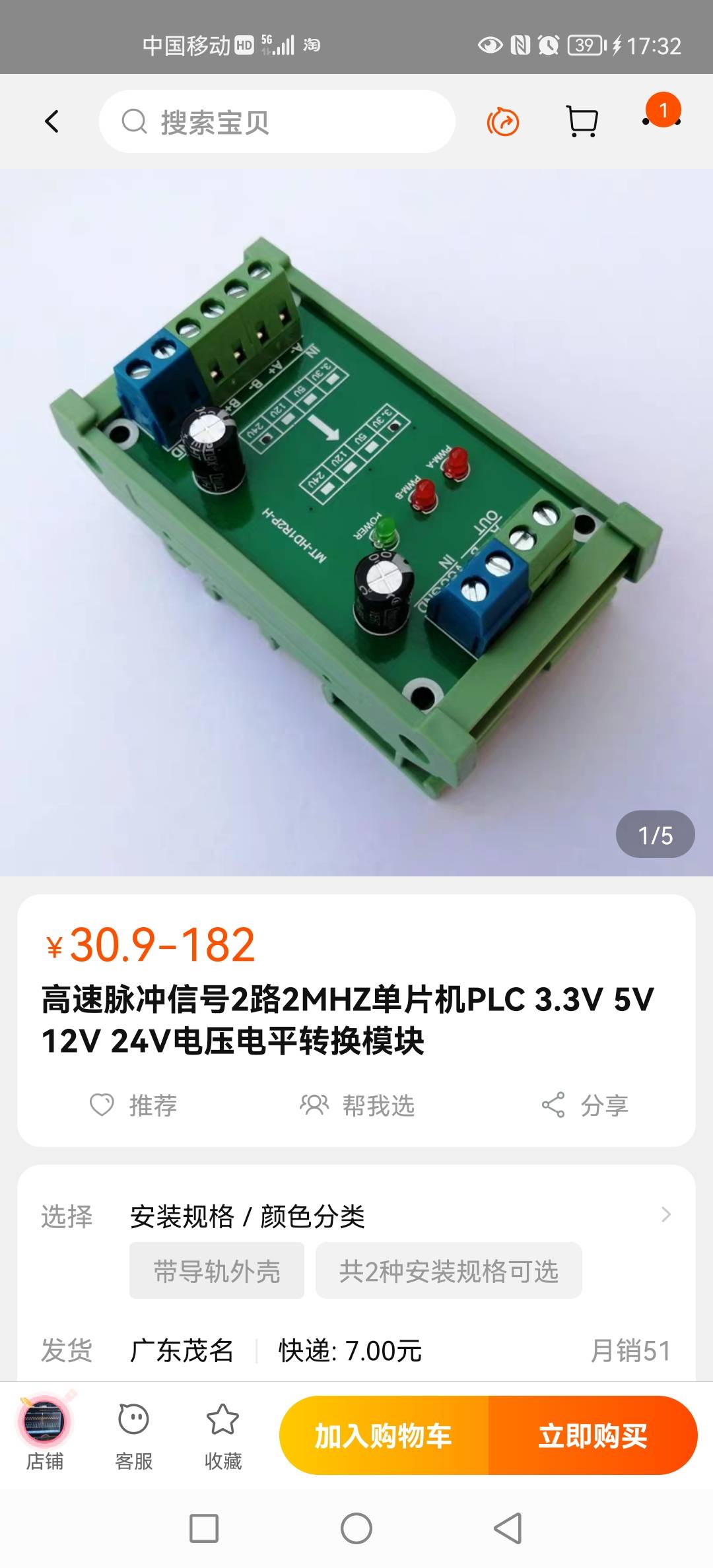View the product photo full screen
Screen dimensions: 713x1568
356,521
